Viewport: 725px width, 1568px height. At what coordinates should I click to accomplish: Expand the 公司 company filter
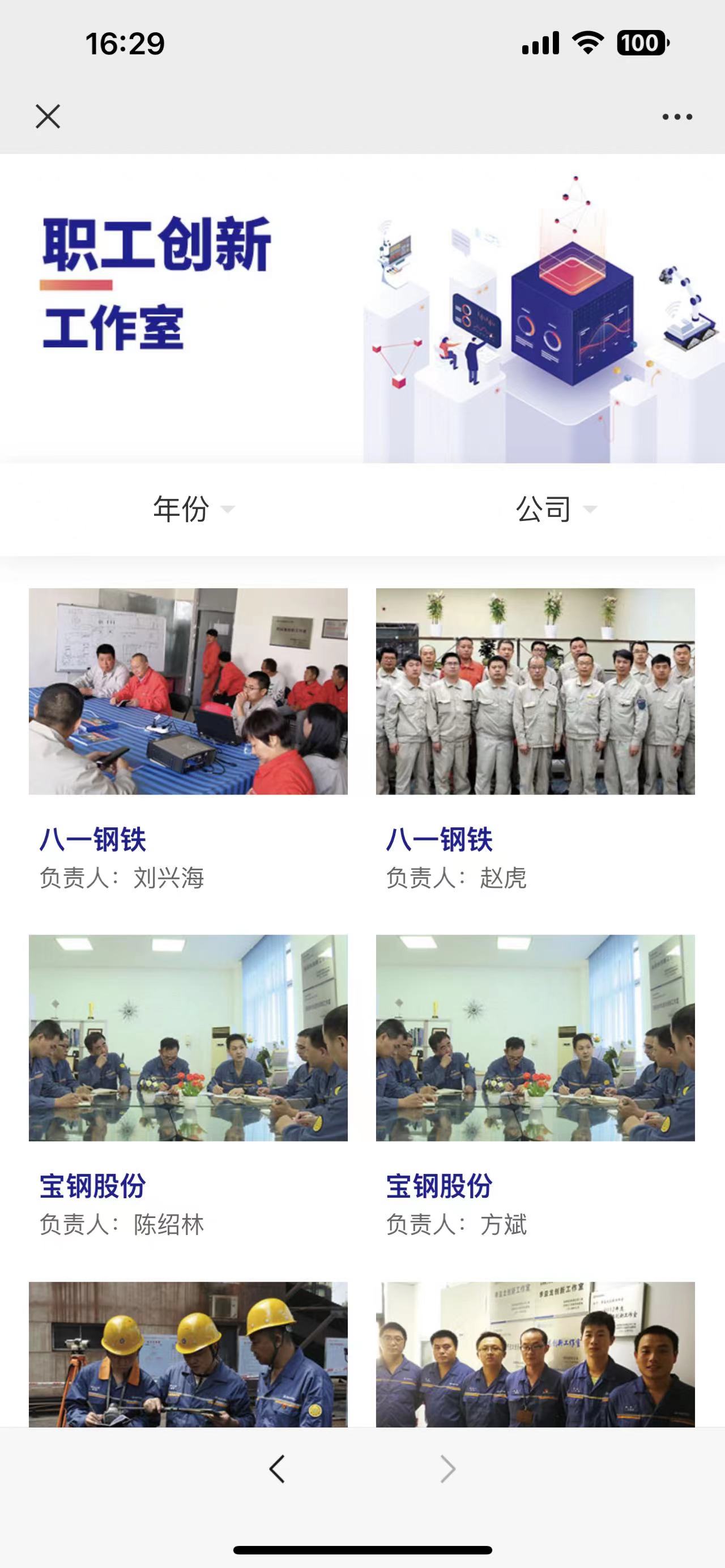pyautogui.click(x=555, y=509)
